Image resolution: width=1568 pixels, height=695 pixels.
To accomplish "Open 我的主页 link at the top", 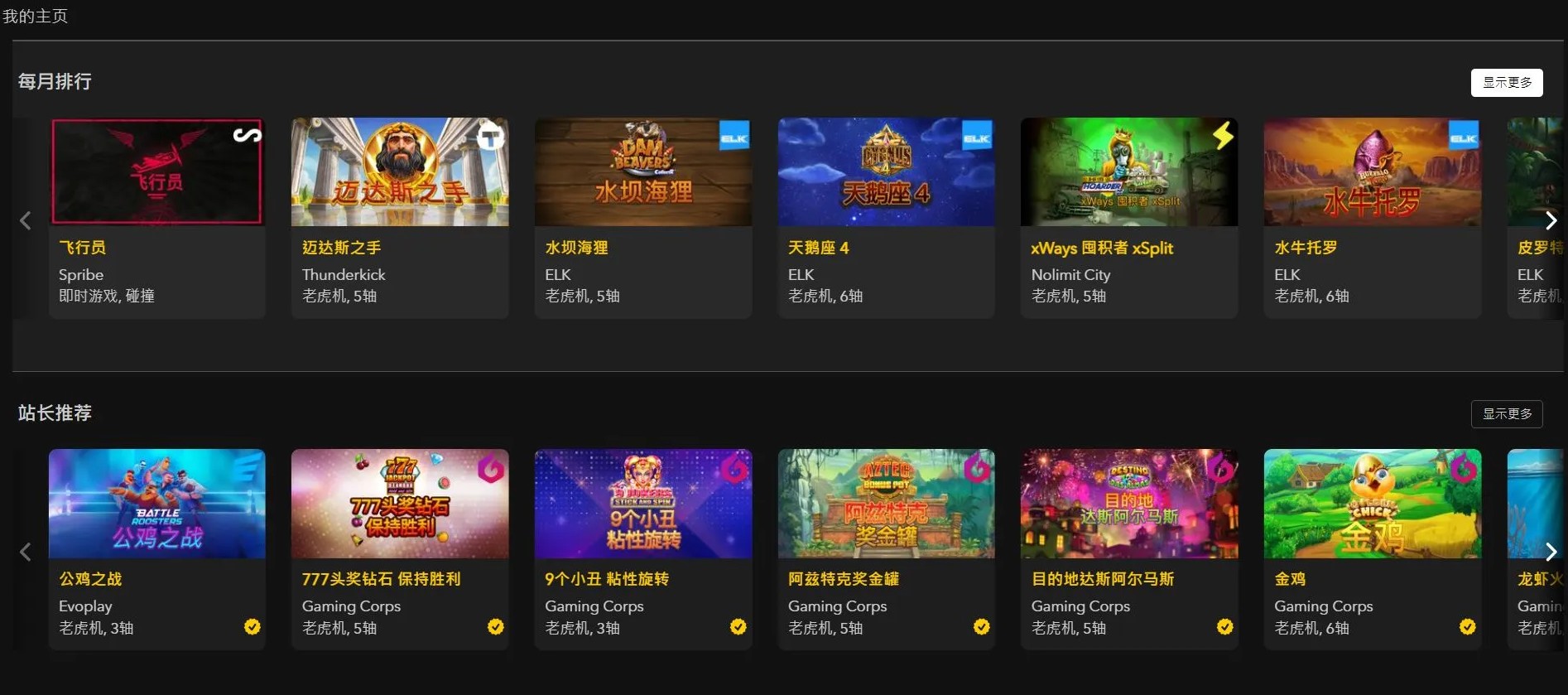I will pyautogui.click(x=36, y=17).
